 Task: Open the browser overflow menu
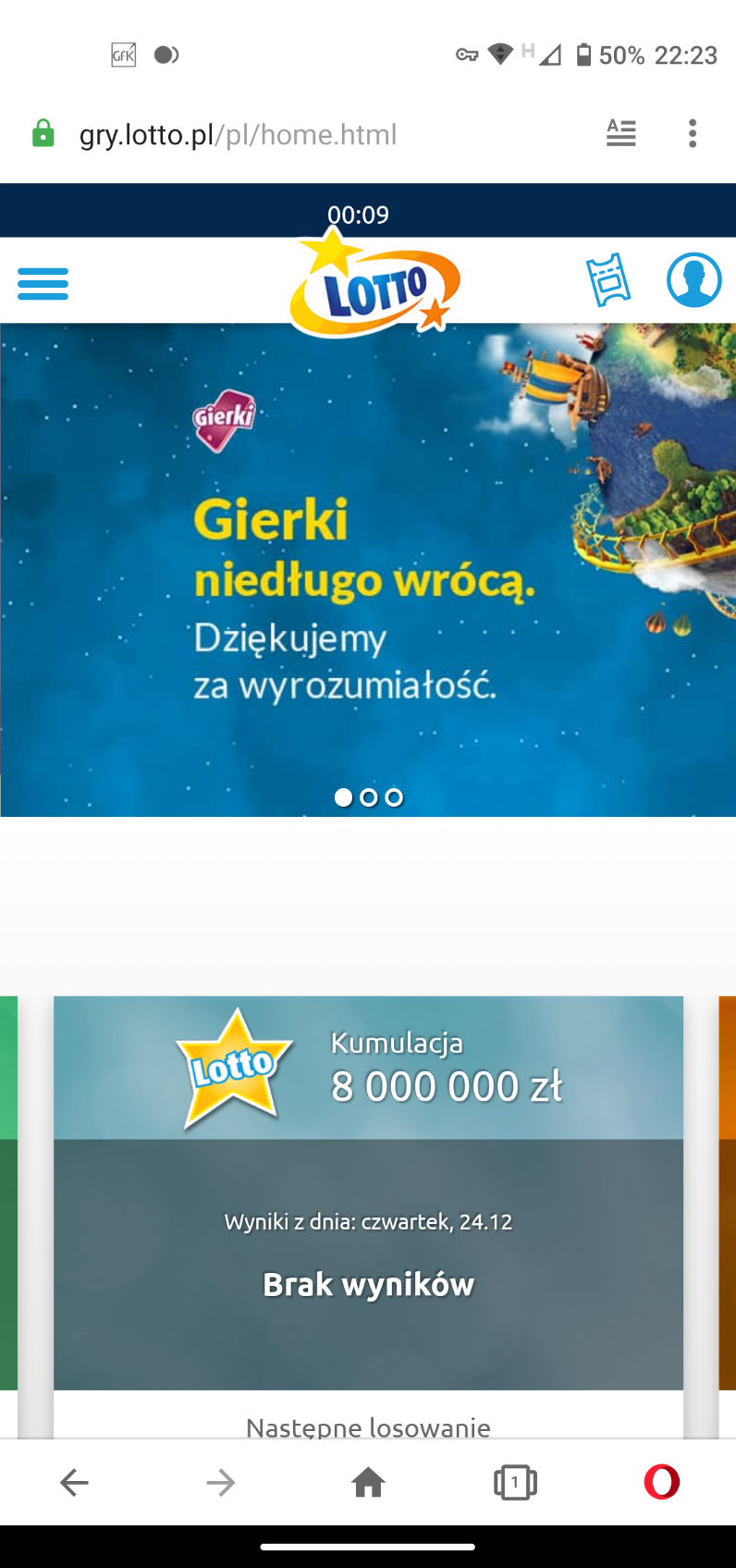[x=693, y=134]
